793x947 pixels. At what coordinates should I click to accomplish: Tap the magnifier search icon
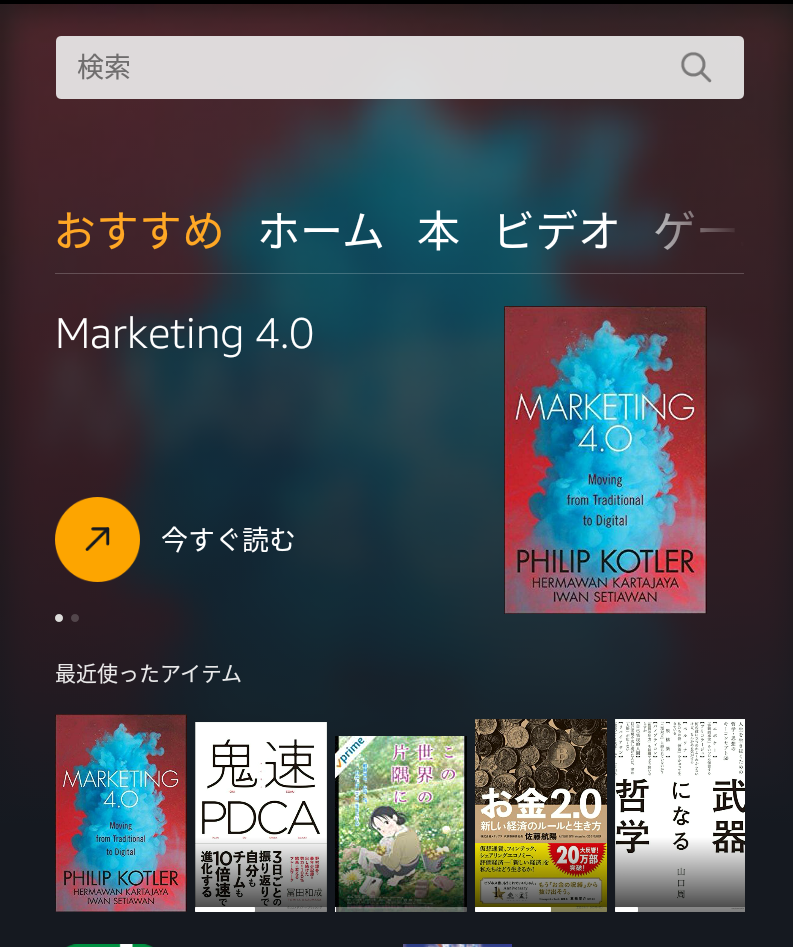[x=696, y=68]
